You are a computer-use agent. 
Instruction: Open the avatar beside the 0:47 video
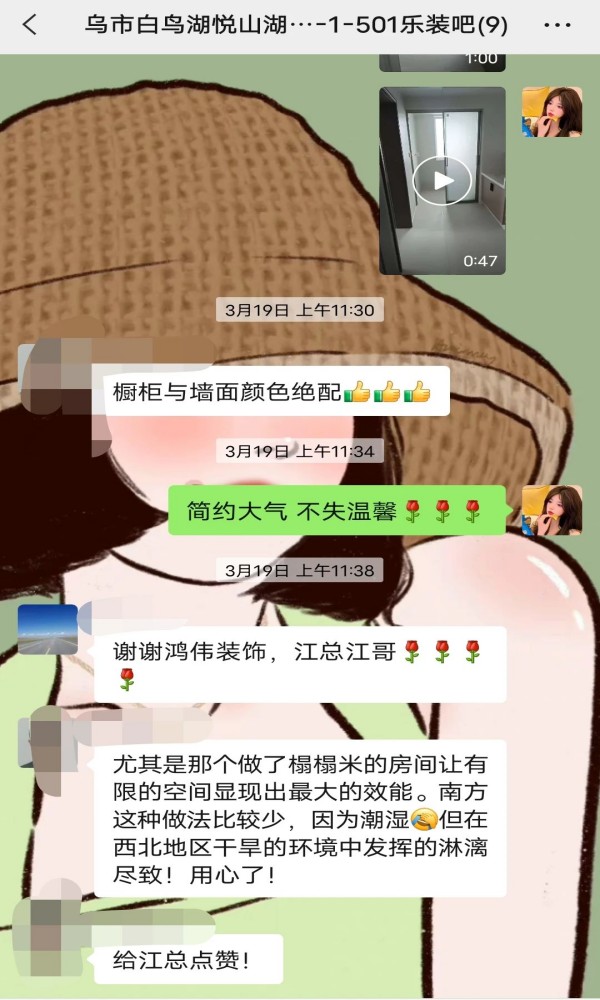point(551,112)
